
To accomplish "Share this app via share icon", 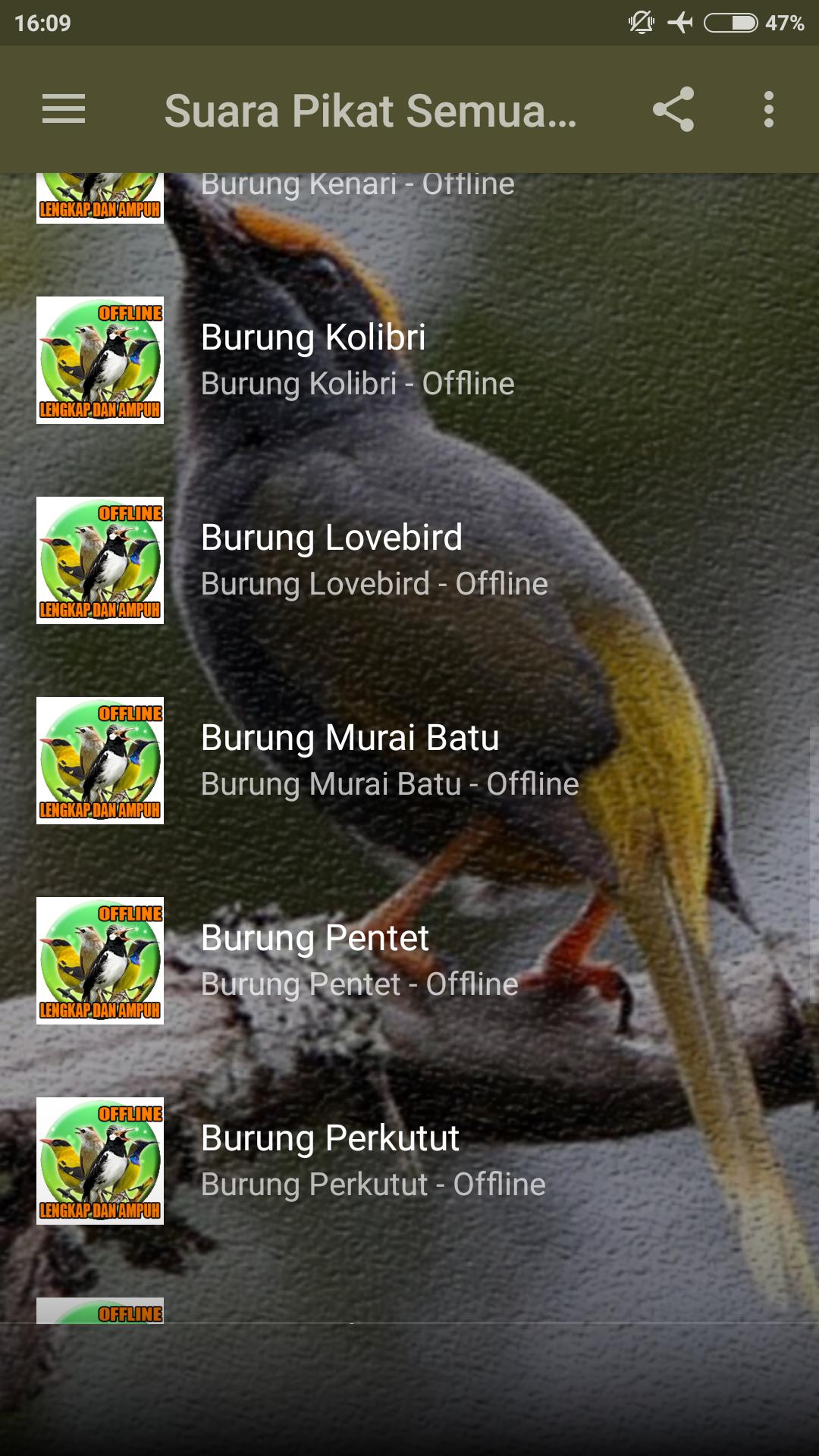I will click(x=673, y=109).
